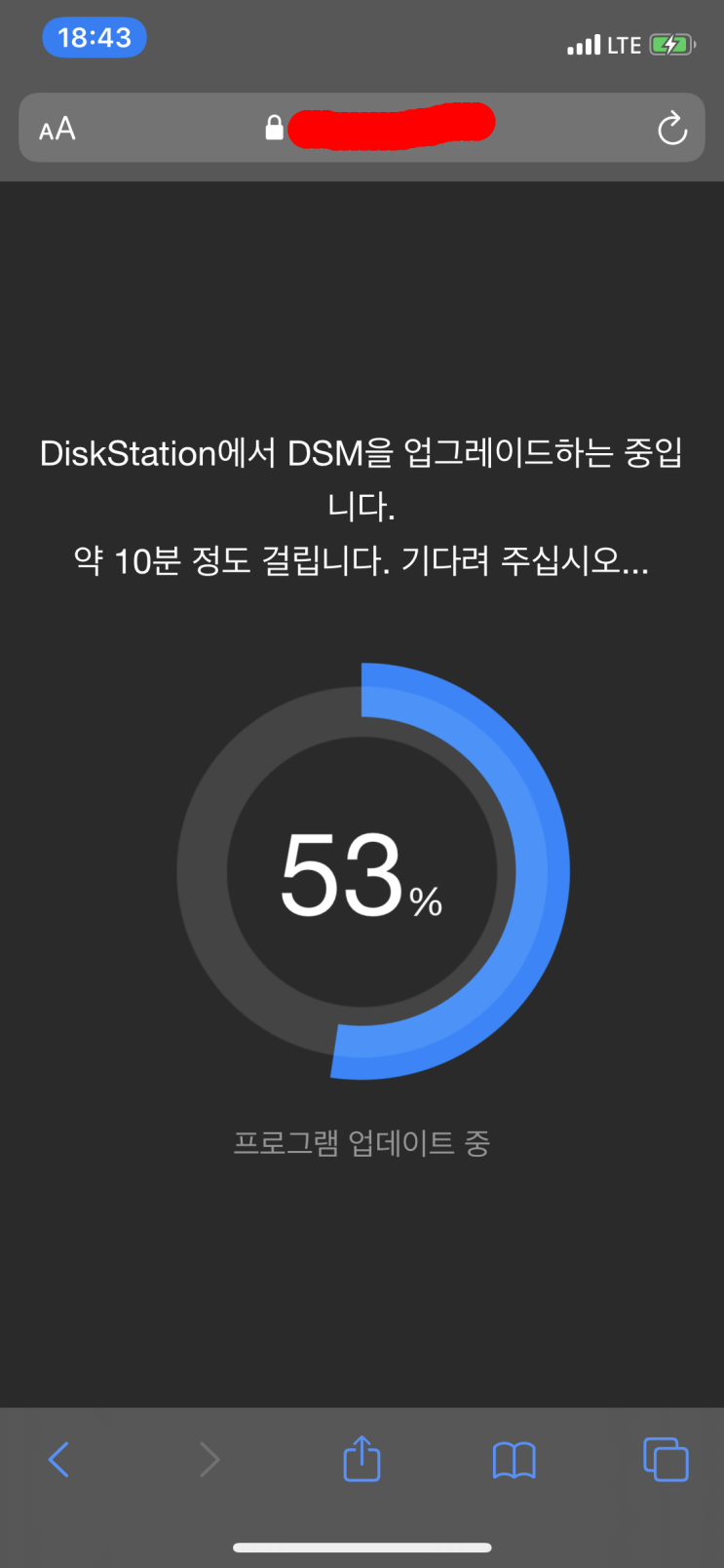
Task: Open Safari bookmarks
Action: coord(514,1460)
